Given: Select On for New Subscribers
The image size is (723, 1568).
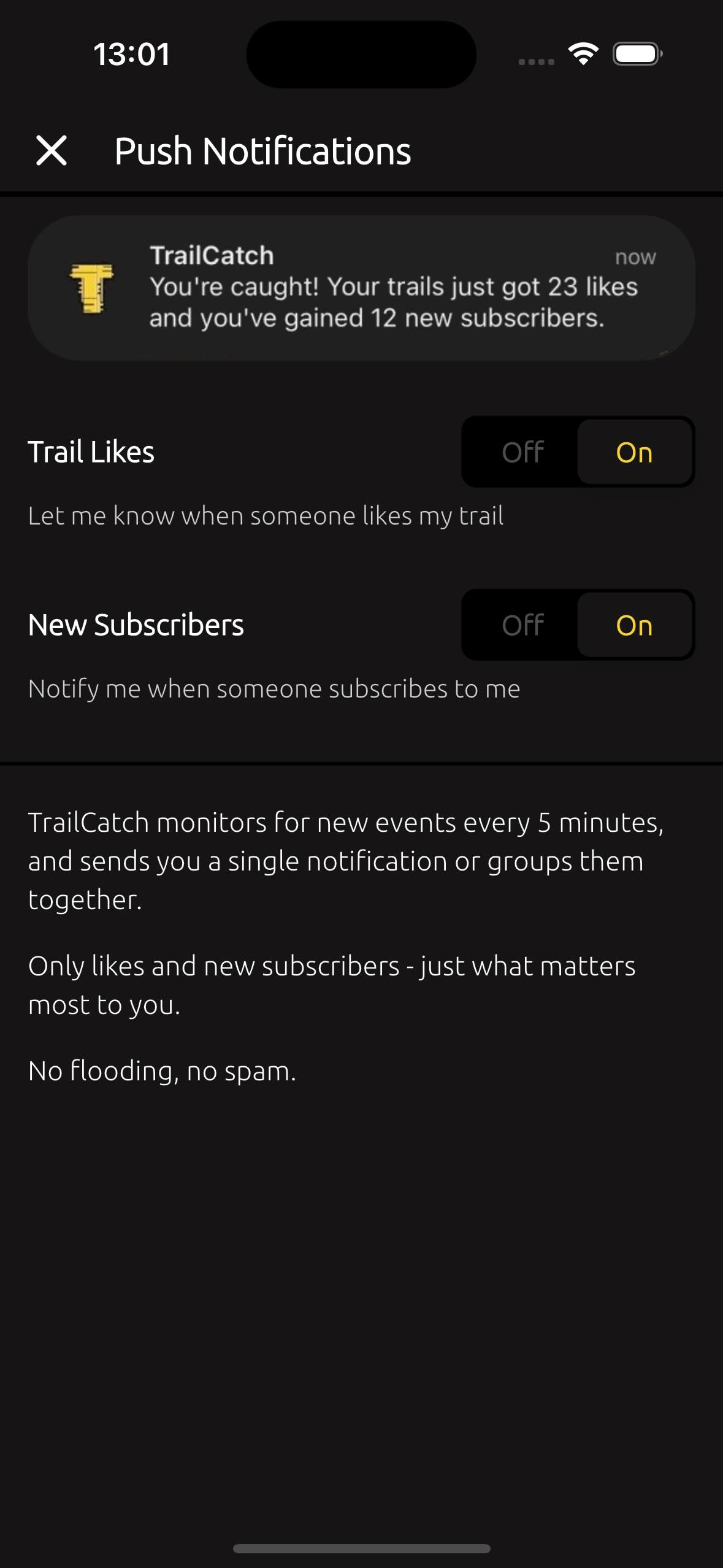Looking at the screenshot, I should 634,626.
